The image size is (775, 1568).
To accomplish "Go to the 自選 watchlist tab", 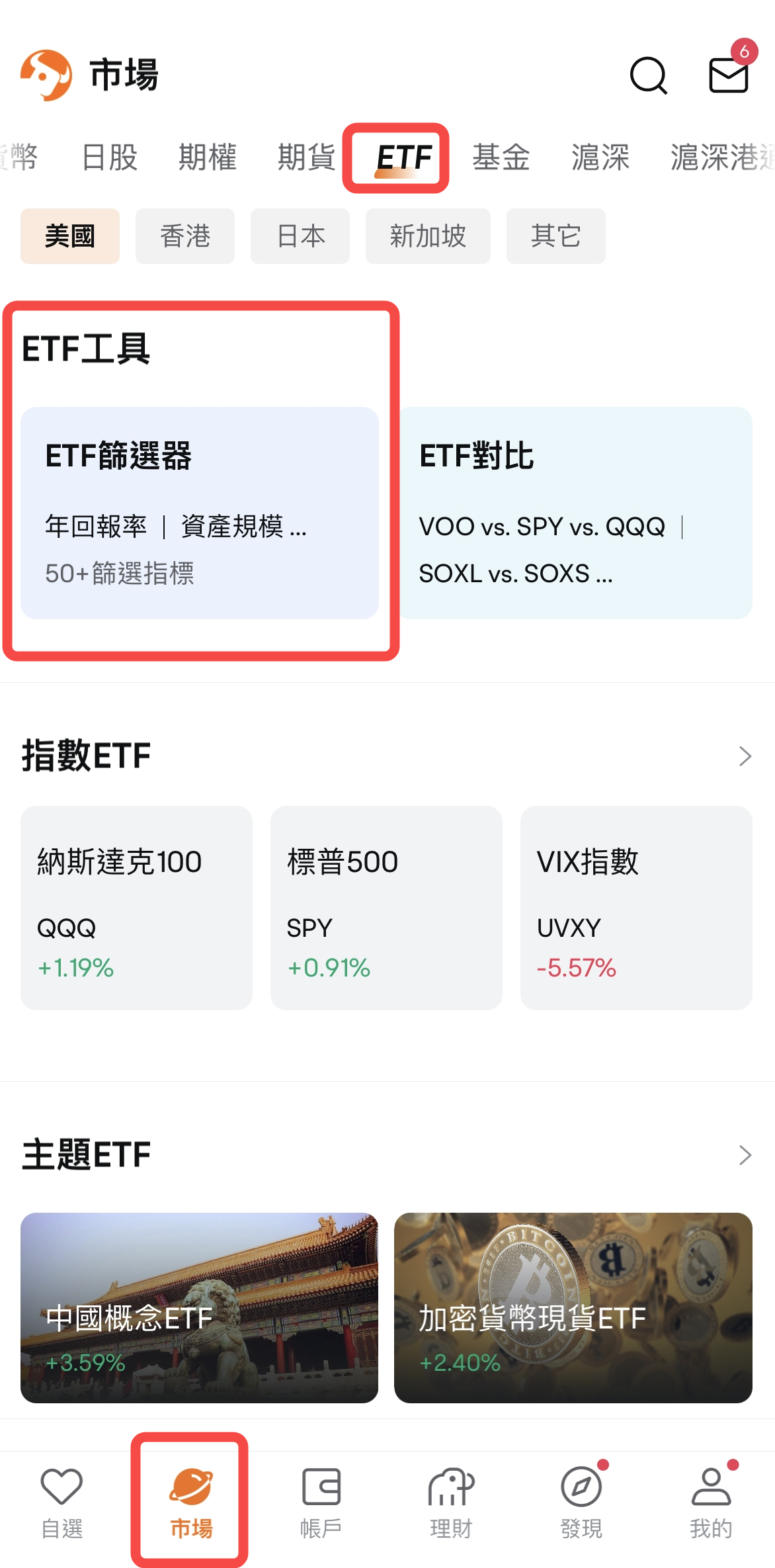I will pyautogui.click(x=61, y=1503).
